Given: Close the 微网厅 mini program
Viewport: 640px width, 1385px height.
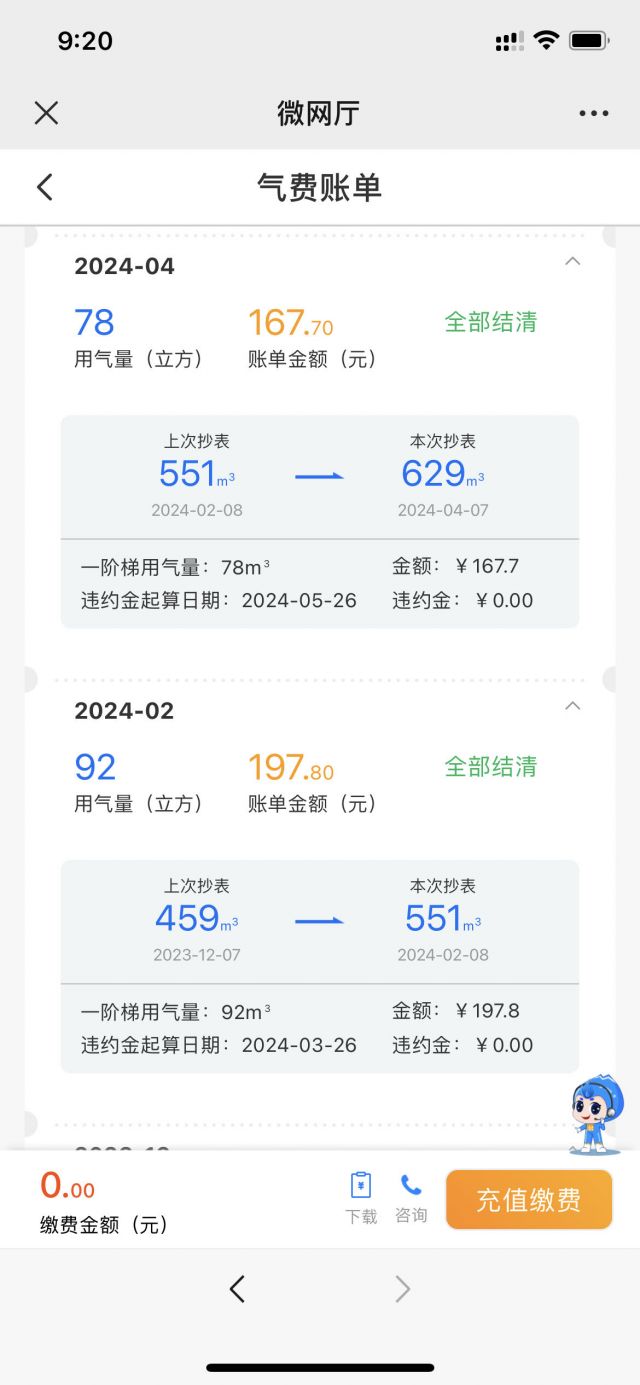Looking at the screenshot, I should tap(46, 113).
